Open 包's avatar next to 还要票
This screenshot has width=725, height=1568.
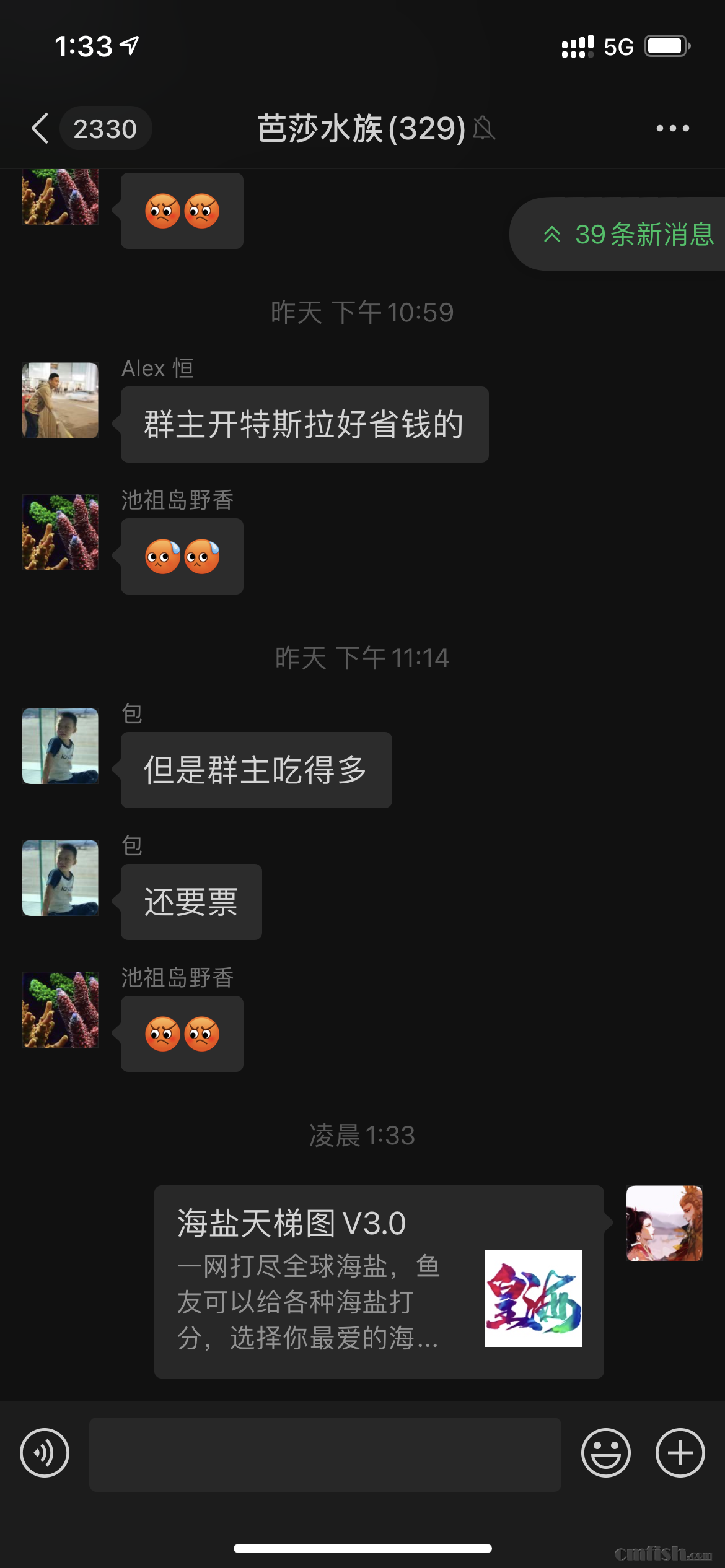tap(60, 878)
